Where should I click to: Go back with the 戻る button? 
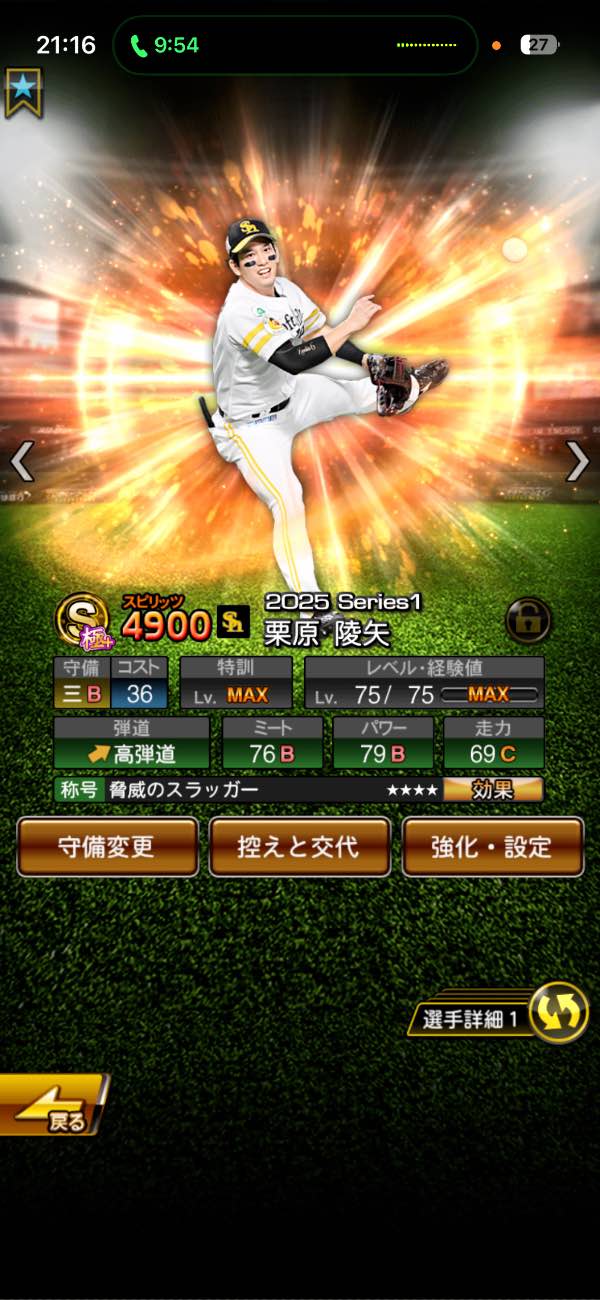tap(52, 1105)
